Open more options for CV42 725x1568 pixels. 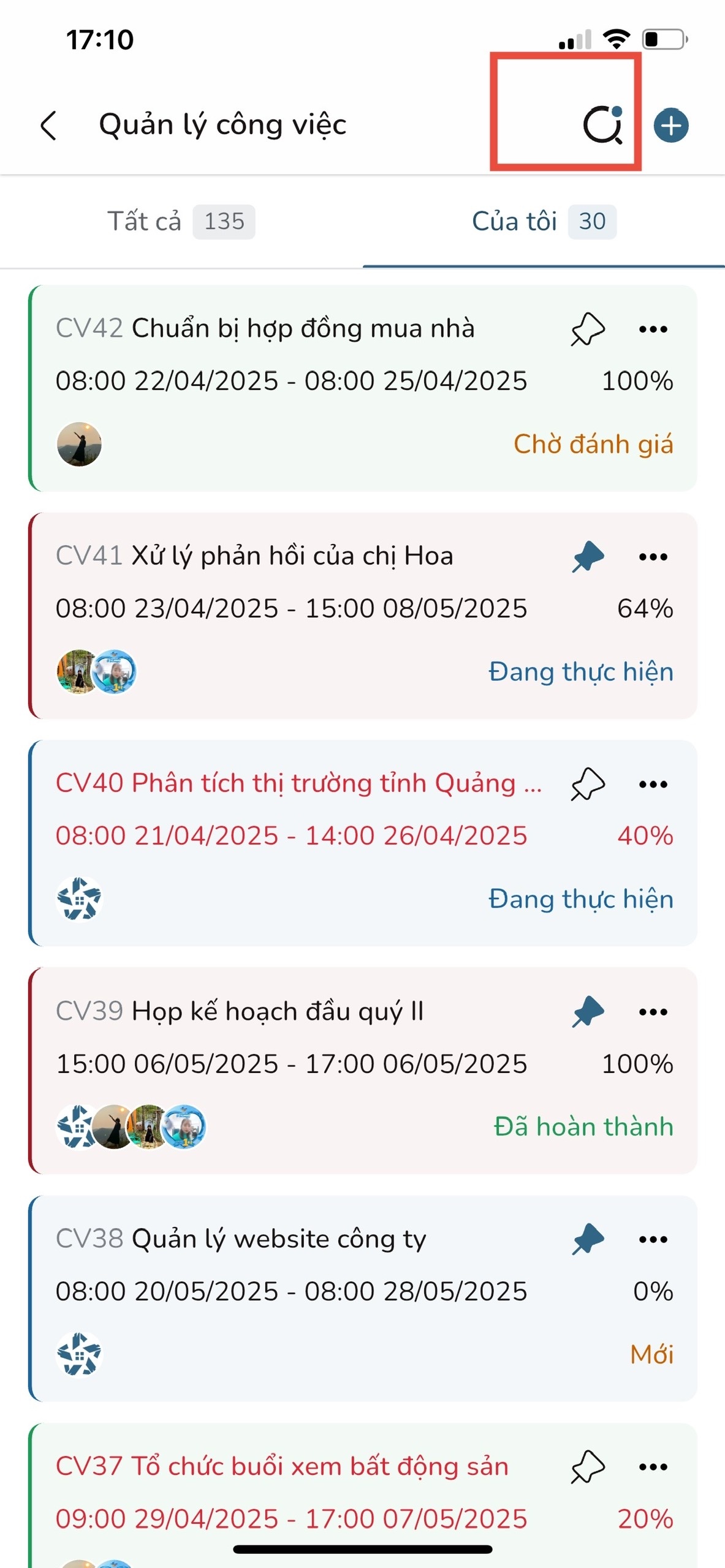(x=653, y=330)
